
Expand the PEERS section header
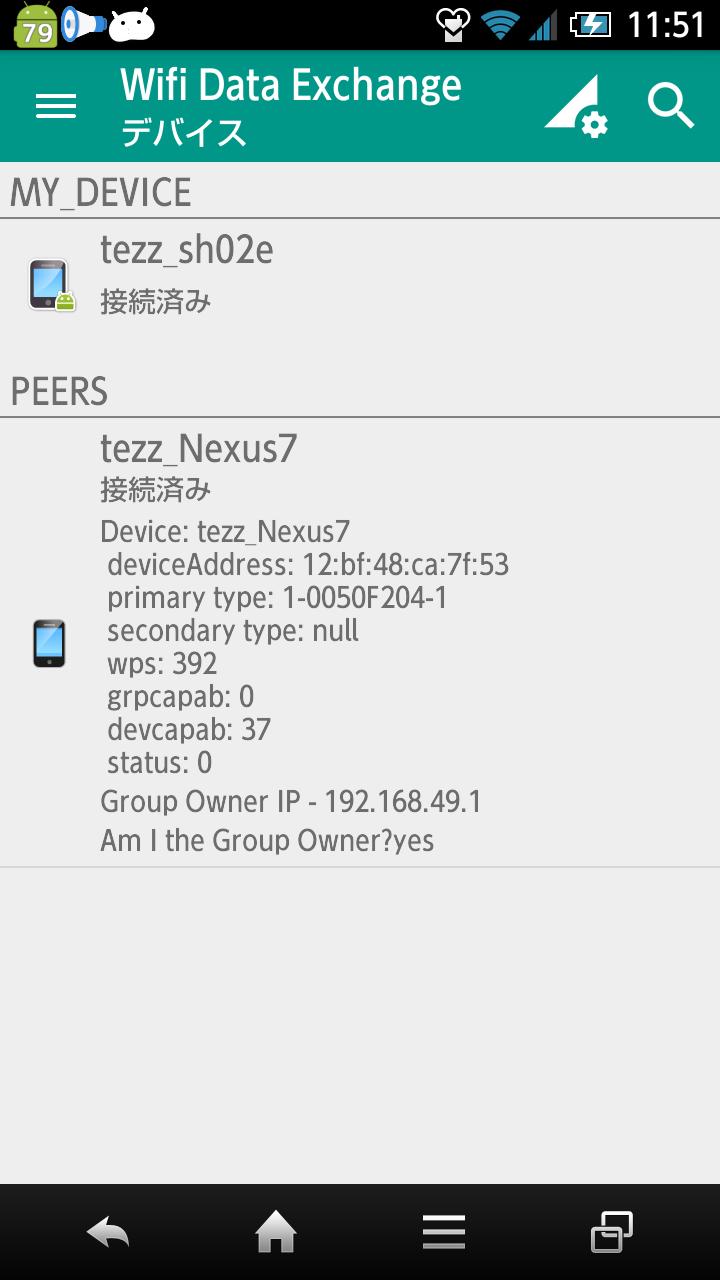tap(60, 393)
